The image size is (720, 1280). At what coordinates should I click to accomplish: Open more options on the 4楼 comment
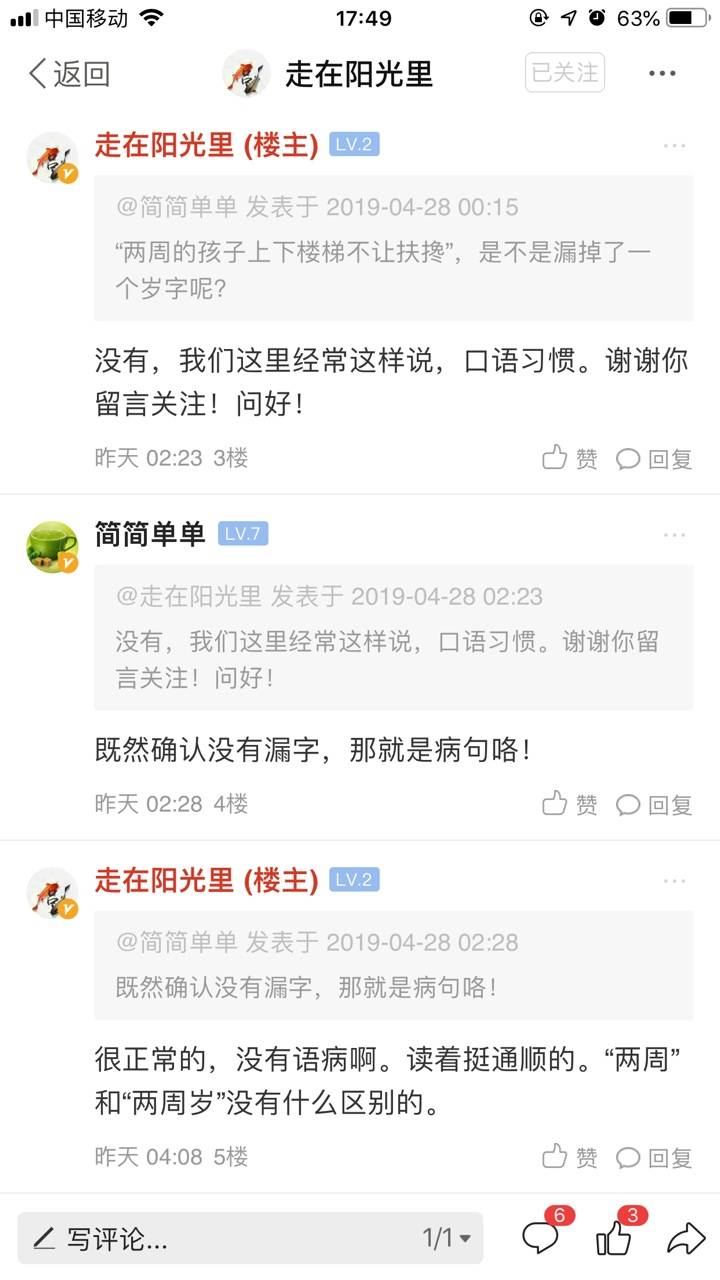[x=674, y=535]
